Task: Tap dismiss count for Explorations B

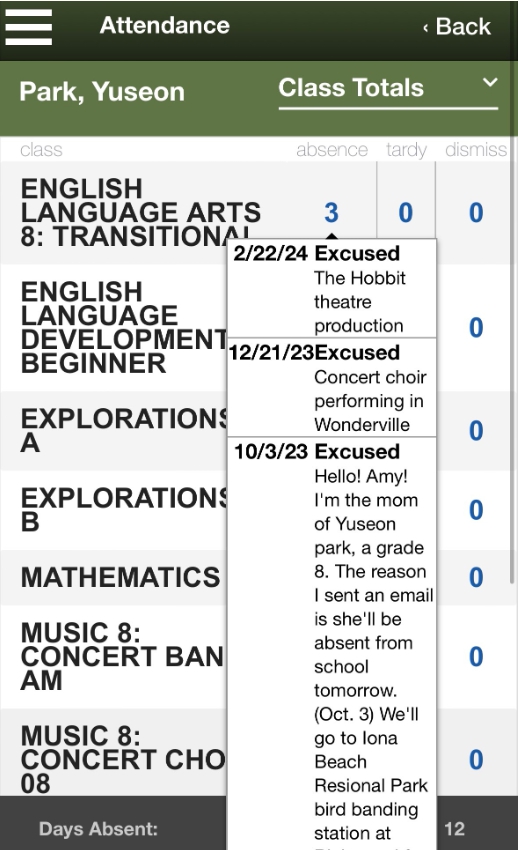Action: click(476, 510)
